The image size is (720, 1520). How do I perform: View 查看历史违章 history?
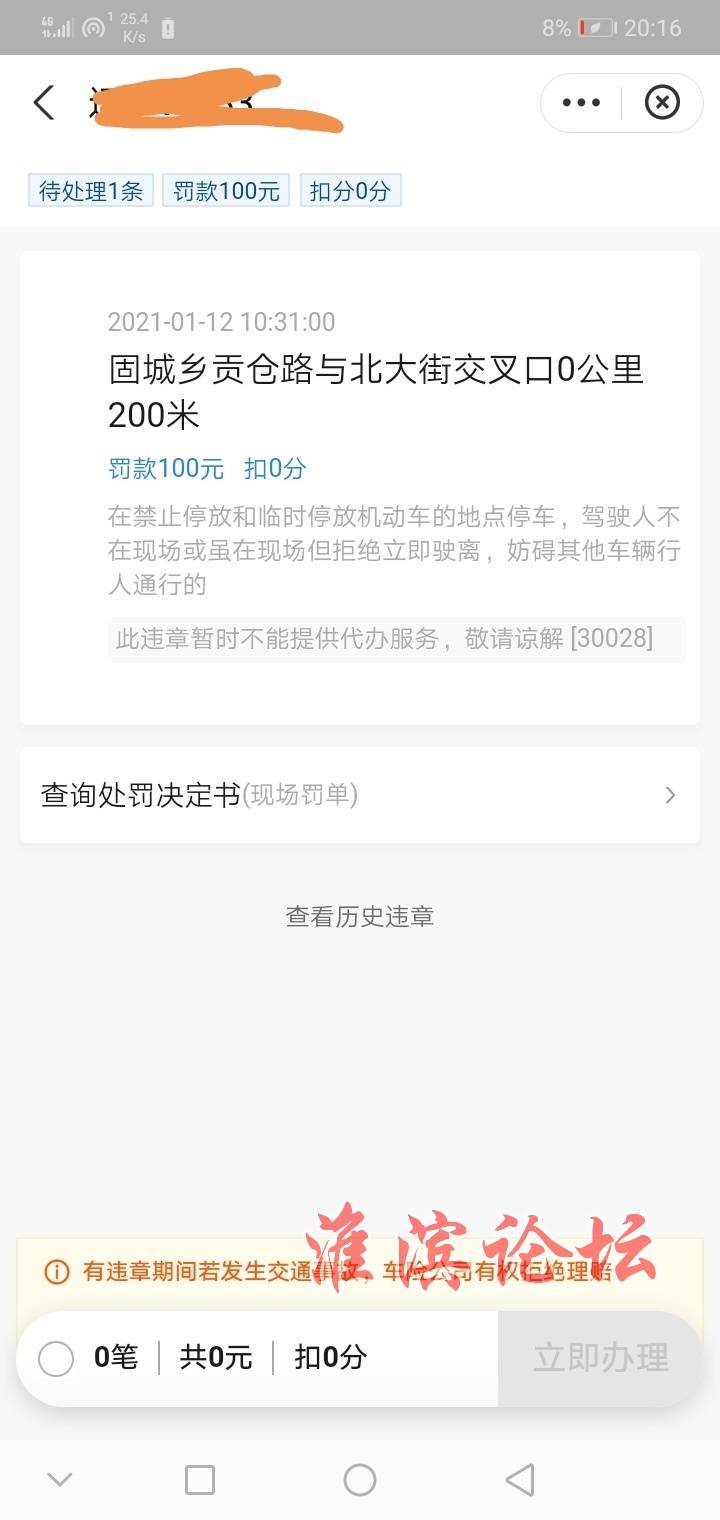360,917
